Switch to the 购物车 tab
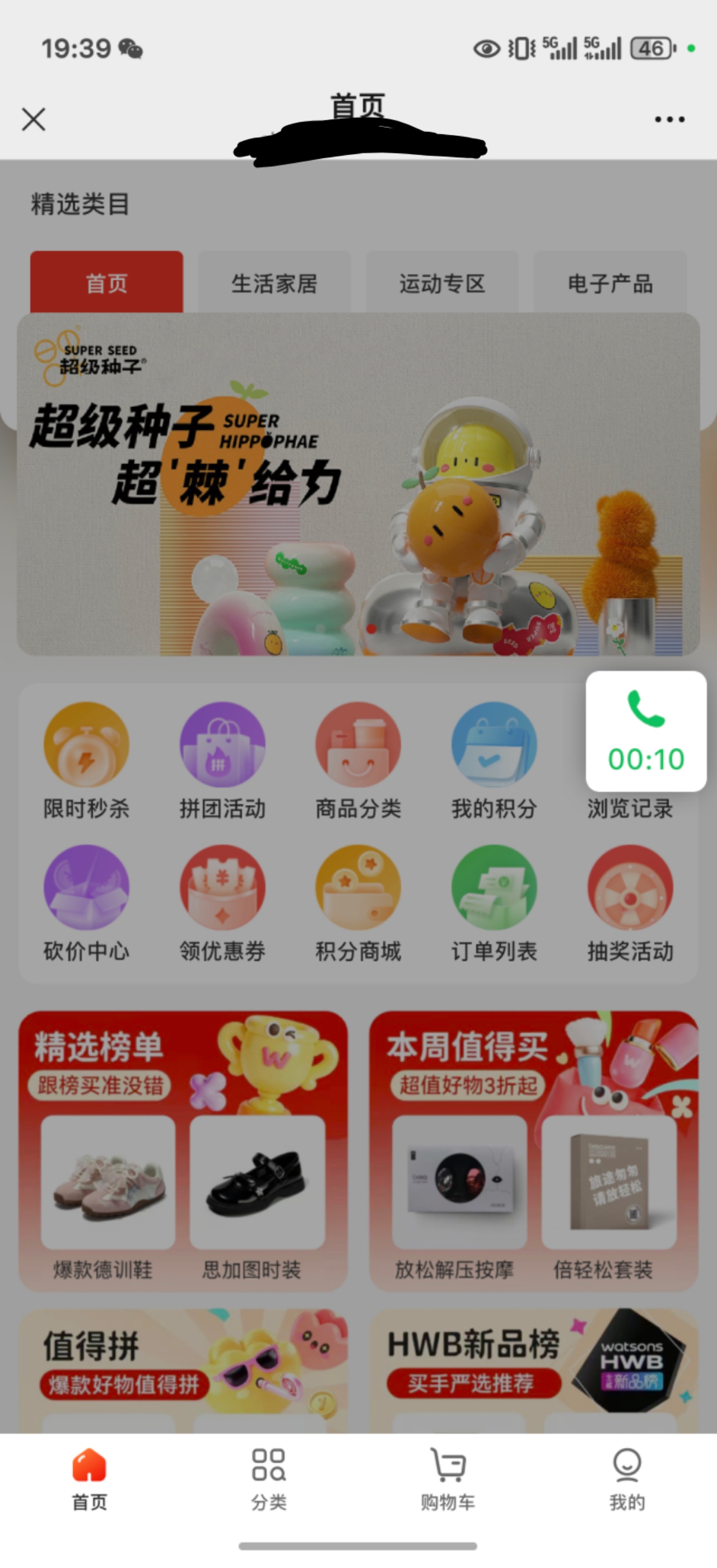 pos(448,1479)
